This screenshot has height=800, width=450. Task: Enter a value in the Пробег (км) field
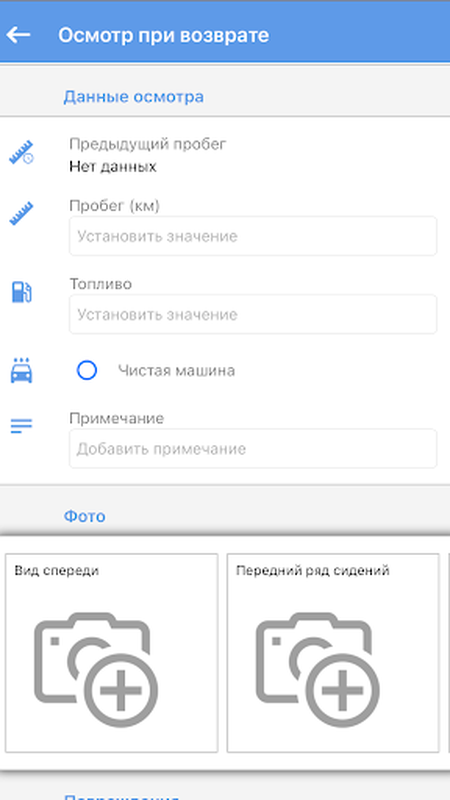253,236
